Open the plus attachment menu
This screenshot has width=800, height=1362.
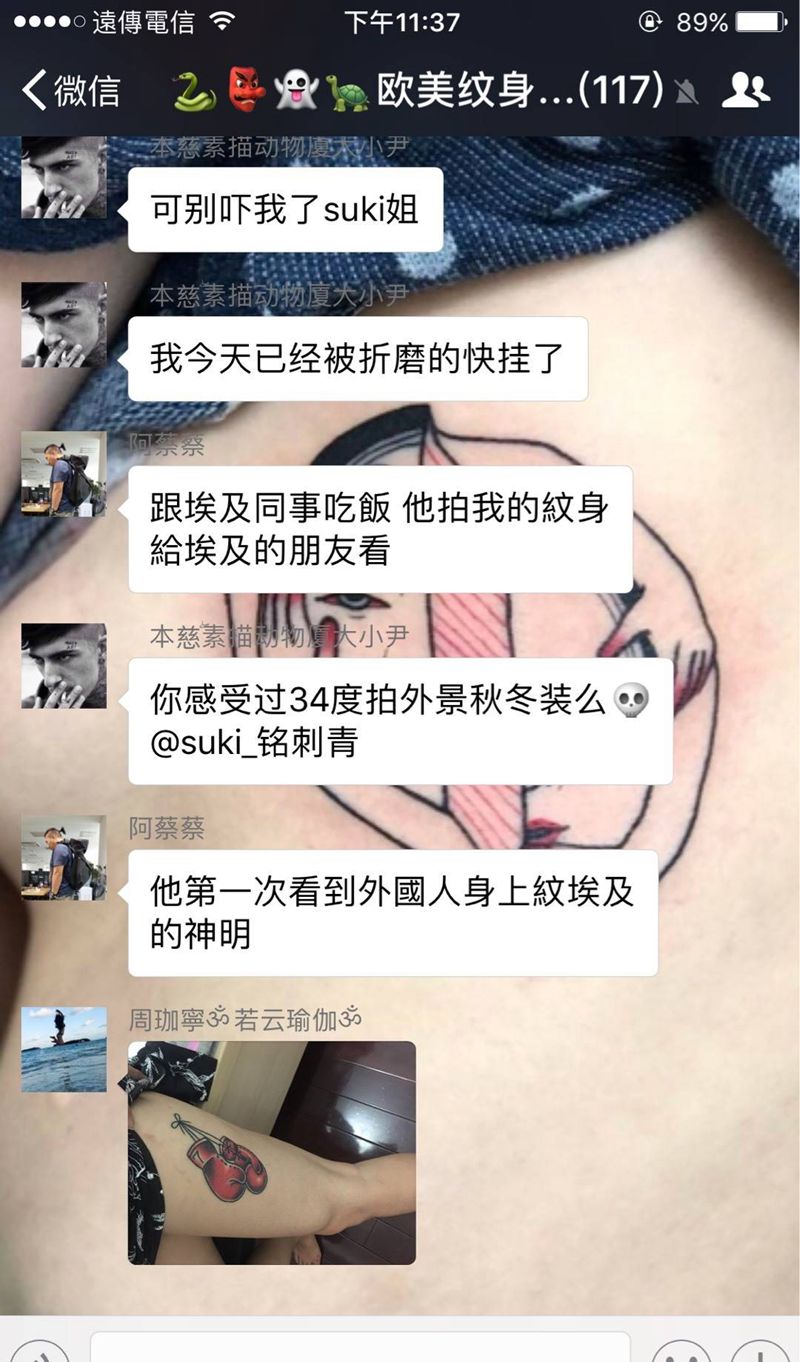point(760,1352)
